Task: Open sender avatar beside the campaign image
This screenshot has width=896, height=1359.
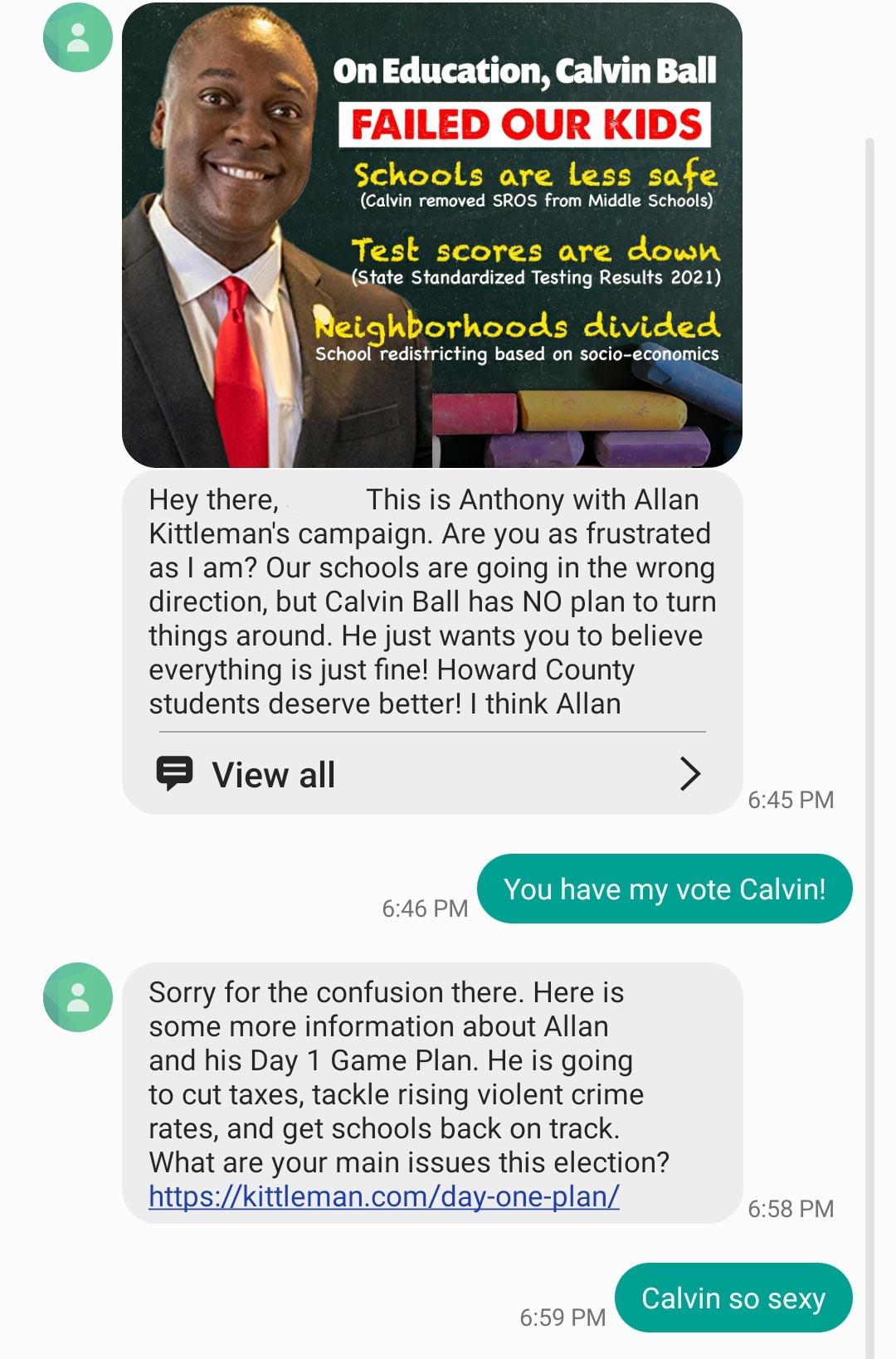Action: (x=78, y=37)
